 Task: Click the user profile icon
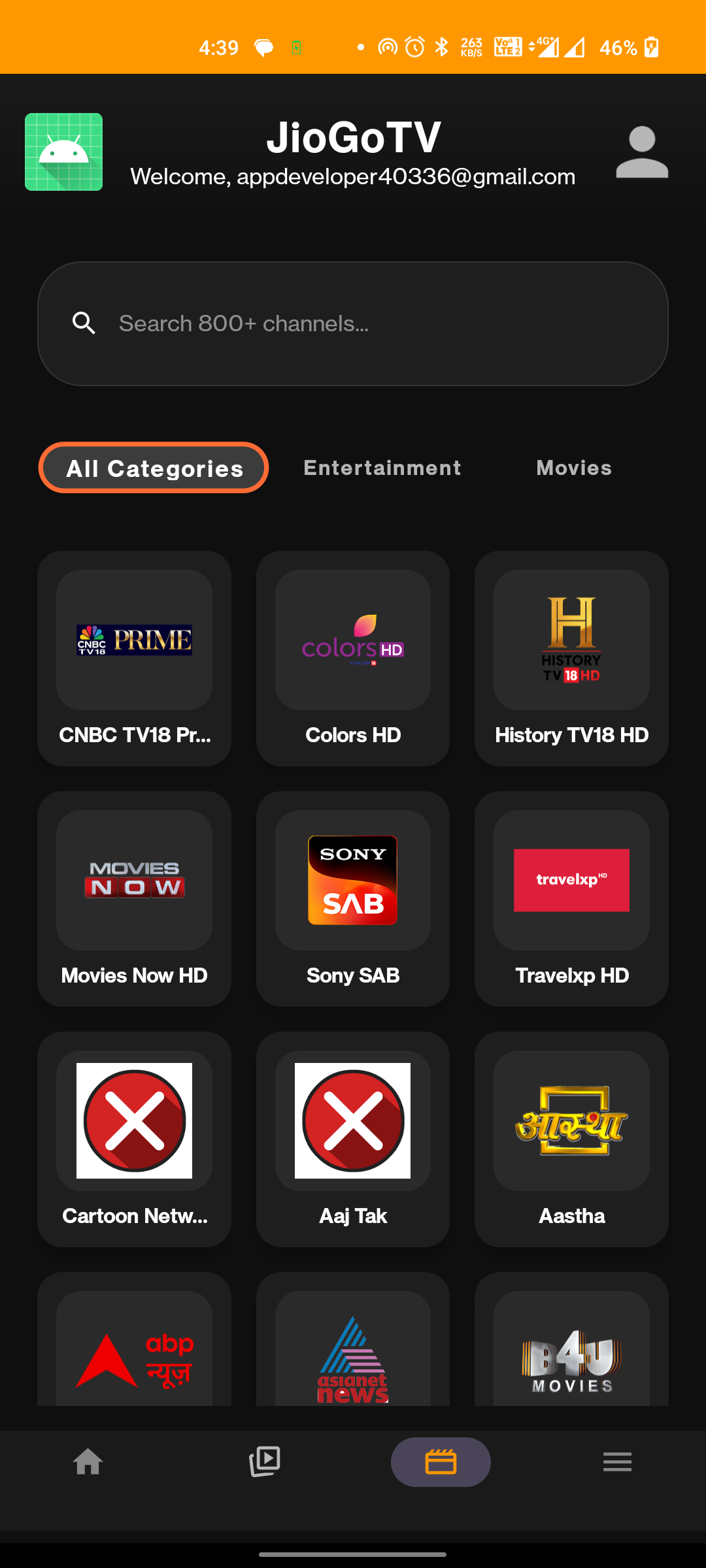click(x=641, y=151)
